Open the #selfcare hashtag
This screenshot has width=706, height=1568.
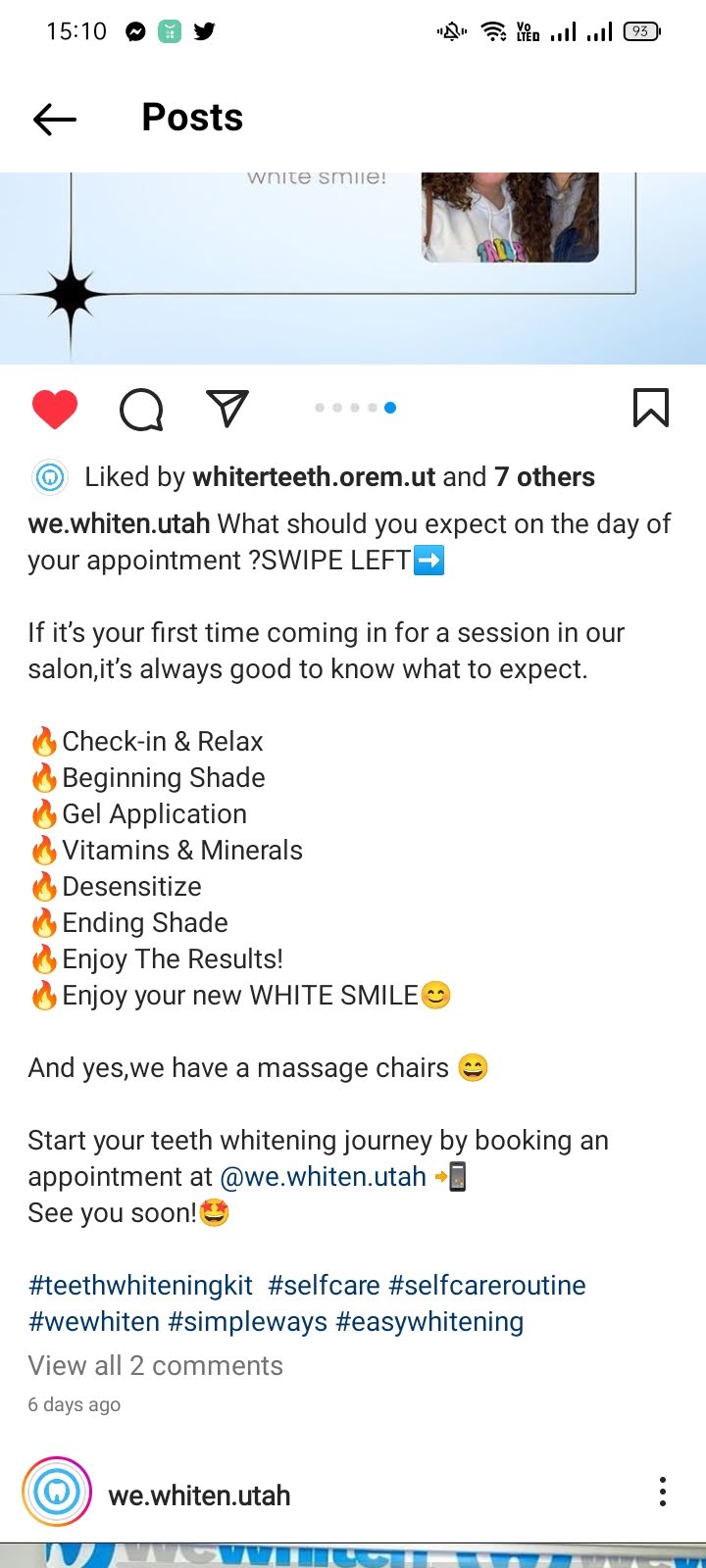point(325,1286)
